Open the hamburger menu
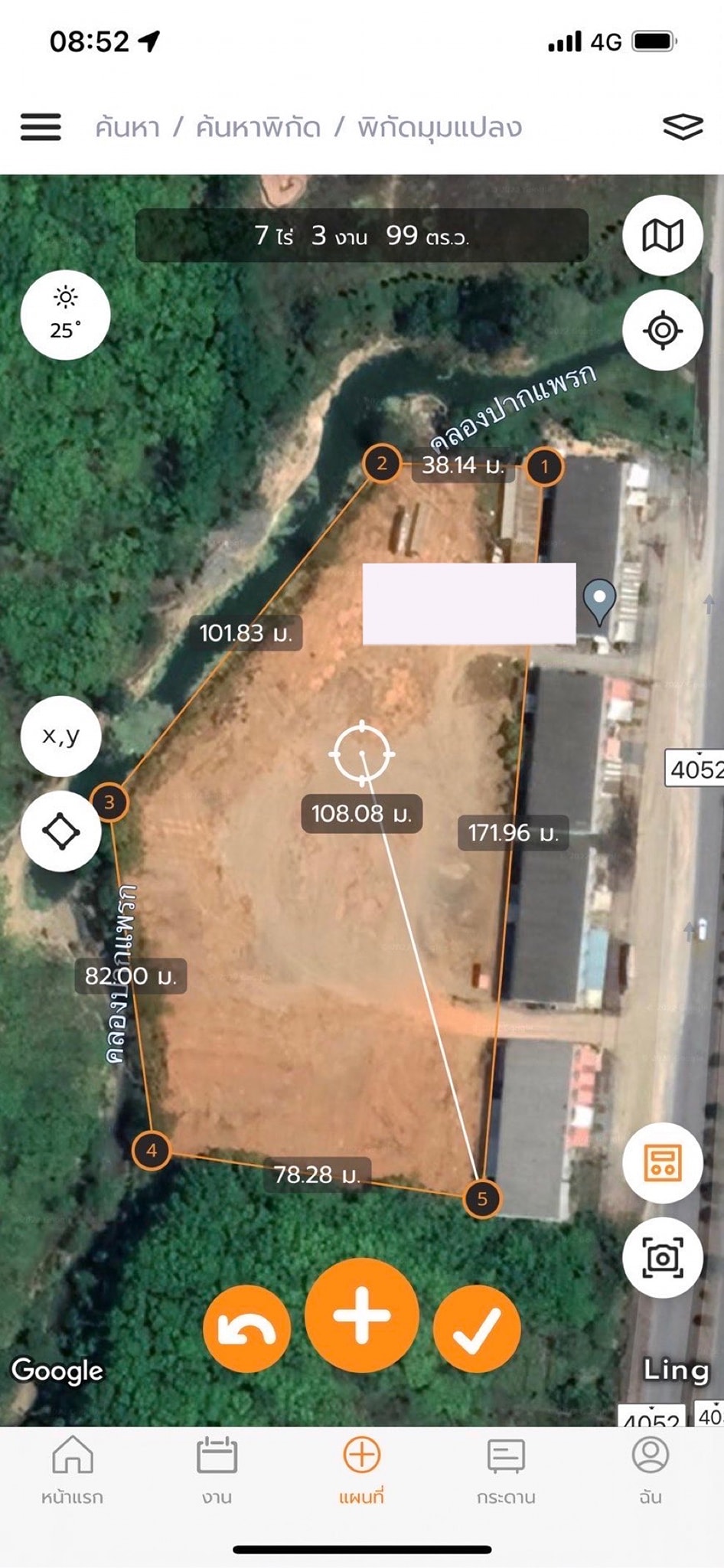The height and width of the screenshot is (1568, 724). click(41, 127)
